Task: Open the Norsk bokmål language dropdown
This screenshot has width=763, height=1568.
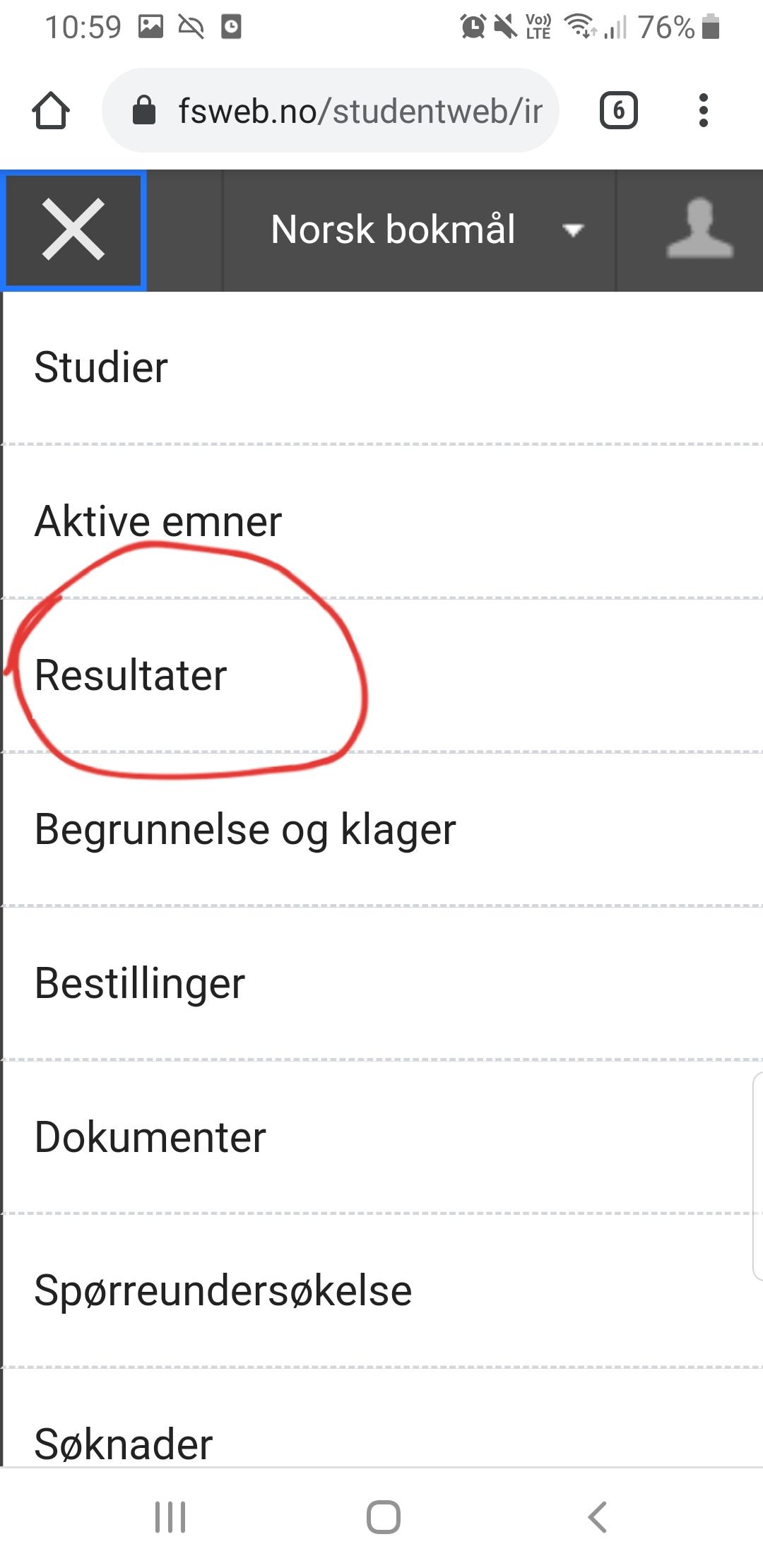Action: coord(420,230)
